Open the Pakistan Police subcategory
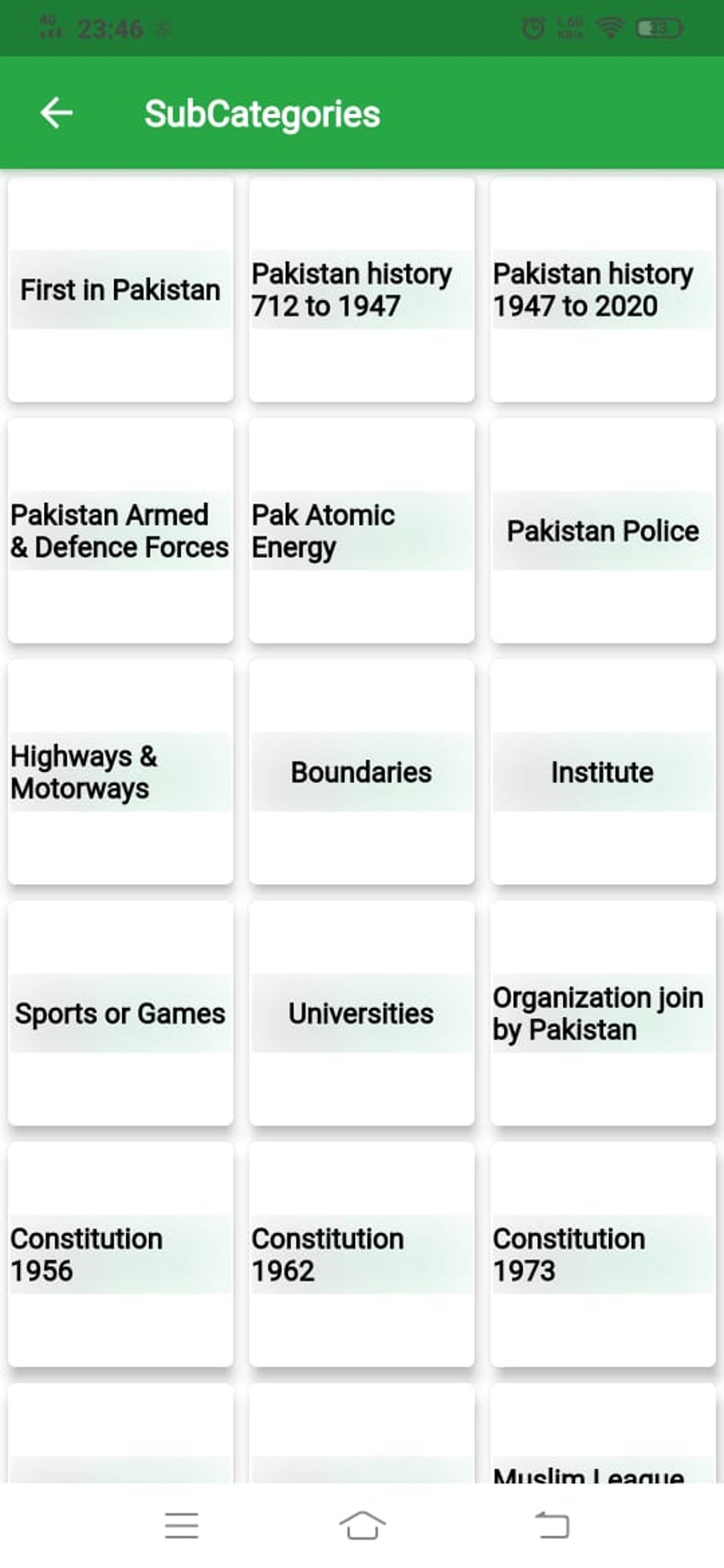This screenshot has height=1568, width=724. click(603, 531)
